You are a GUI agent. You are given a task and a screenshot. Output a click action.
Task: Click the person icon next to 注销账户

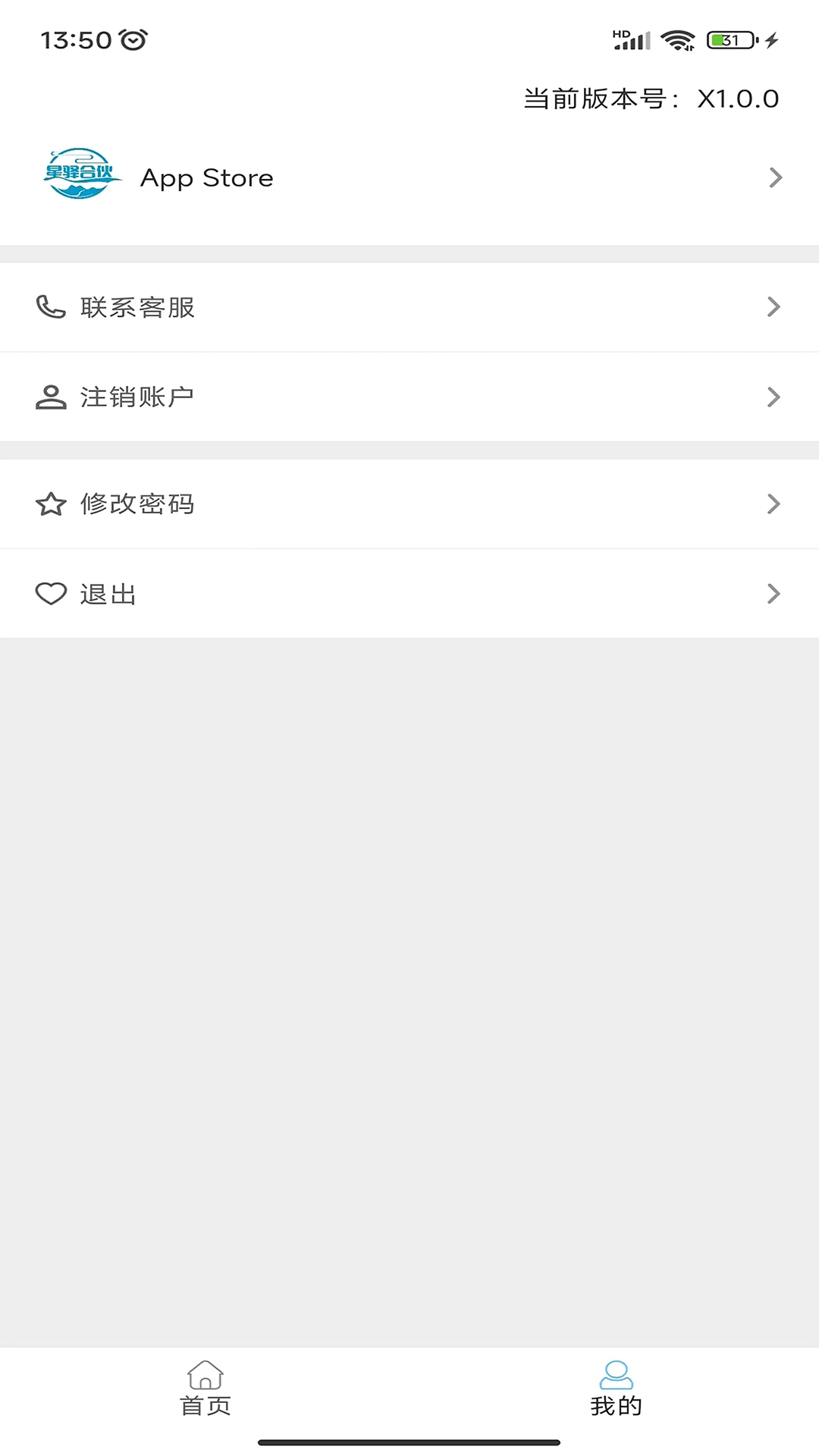point(50,397)
